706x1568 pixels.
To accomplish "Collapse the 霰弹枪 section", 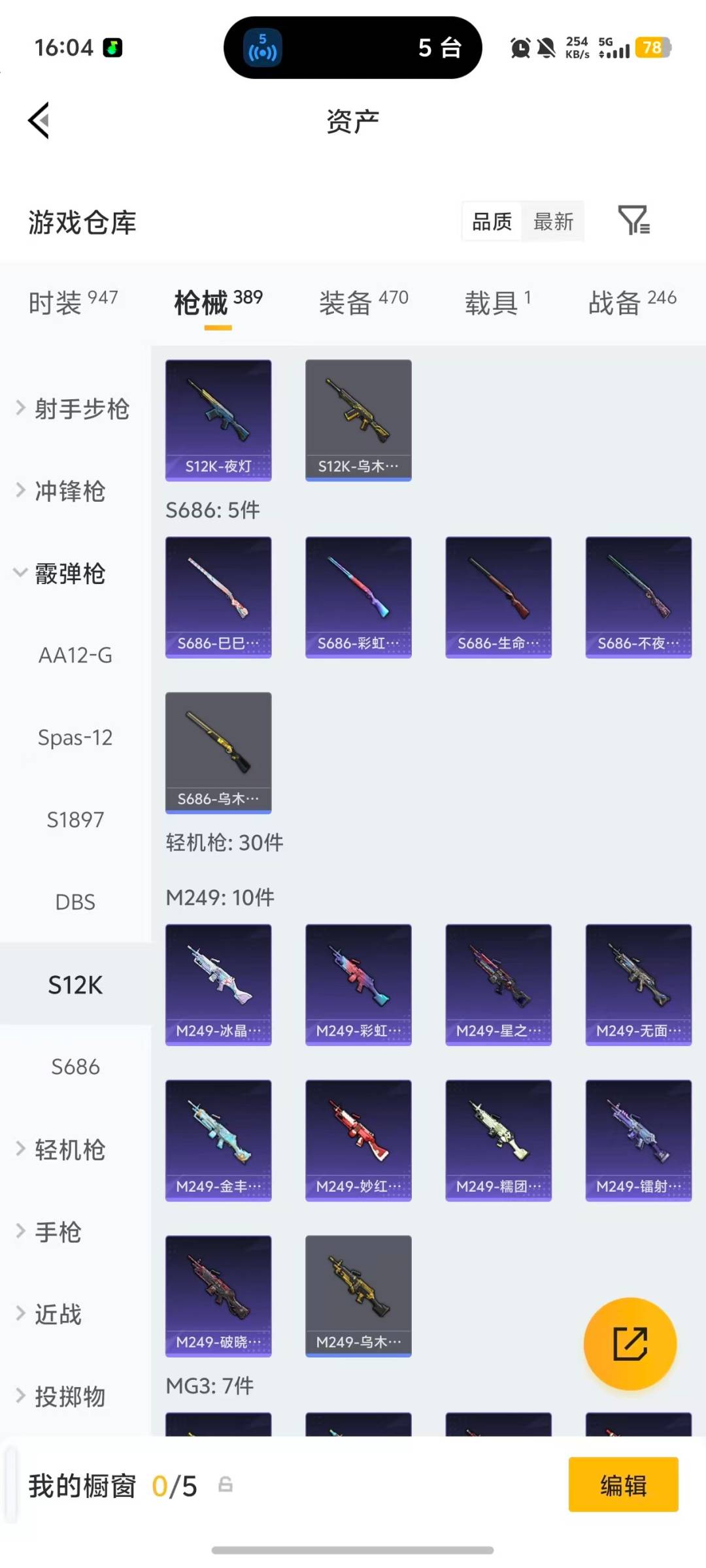I will [69, 574].
